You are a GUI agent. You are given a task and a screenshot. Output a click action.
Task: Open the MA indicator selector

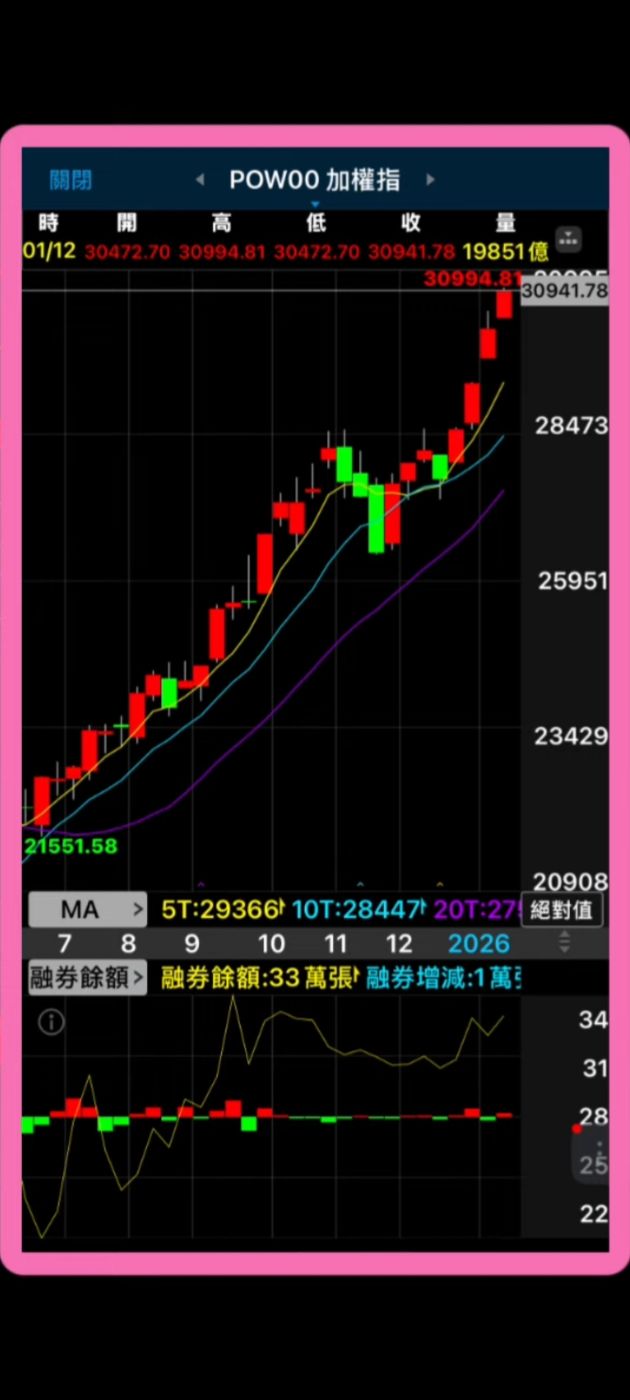[x=87, y=910]
